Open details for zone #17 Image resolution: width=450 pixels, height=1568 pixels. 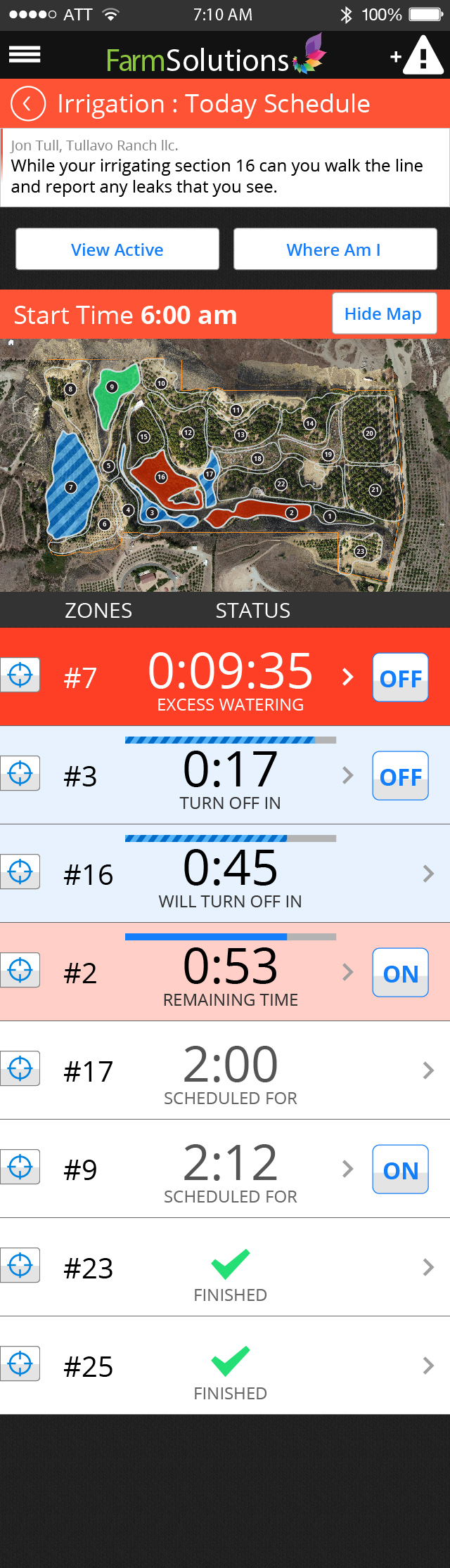point(428,1070)
